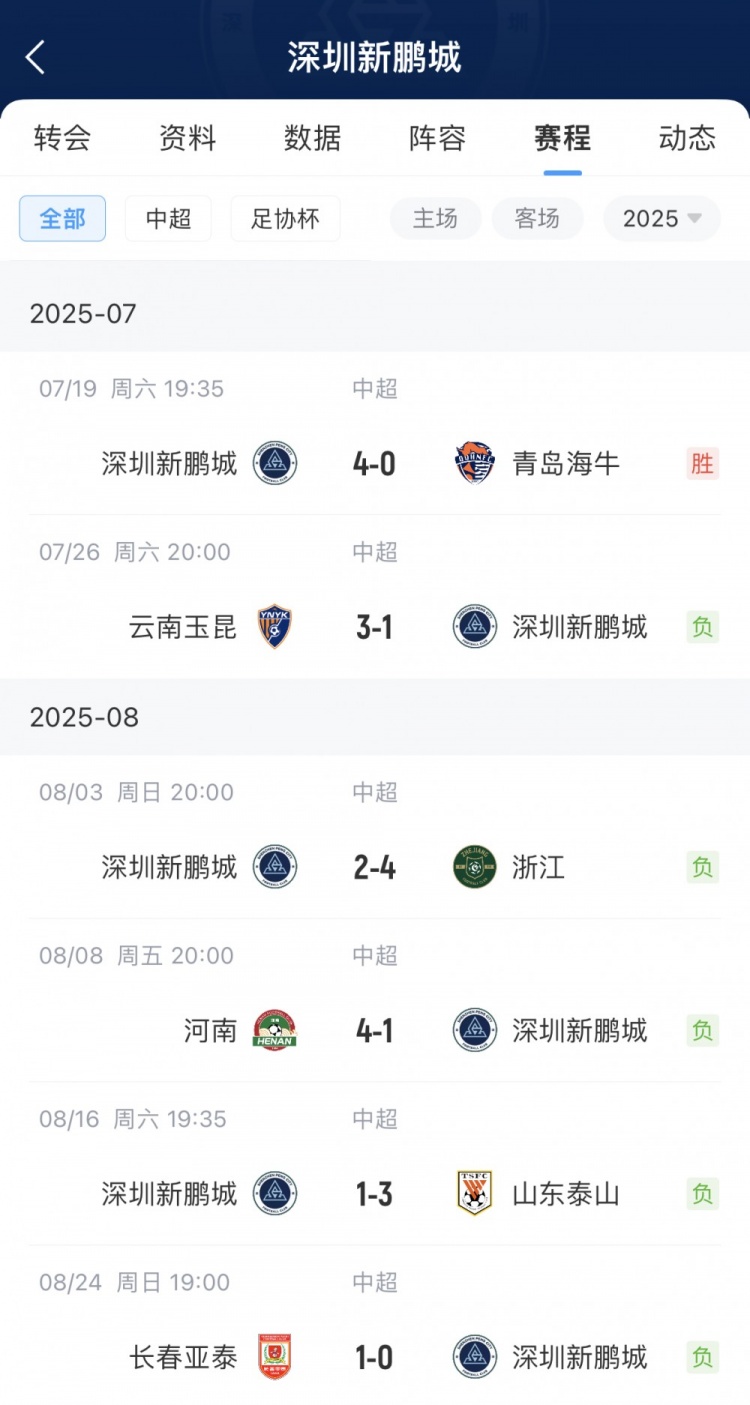Show only 主场 matches
750x1405 pixels.
(x=435, y=219)
